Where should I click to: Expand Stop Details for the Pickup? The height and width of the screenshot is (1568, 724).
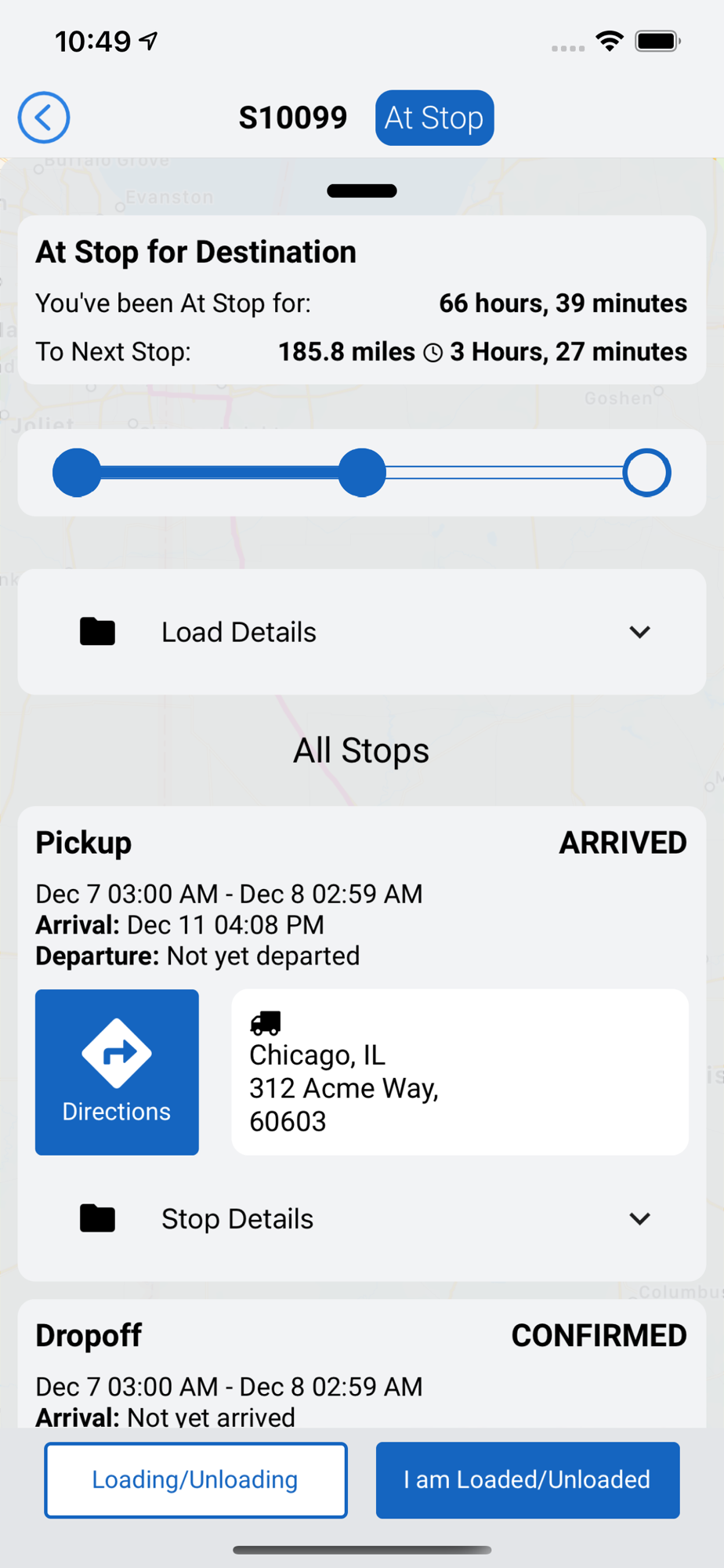(x=362, y=1218)
